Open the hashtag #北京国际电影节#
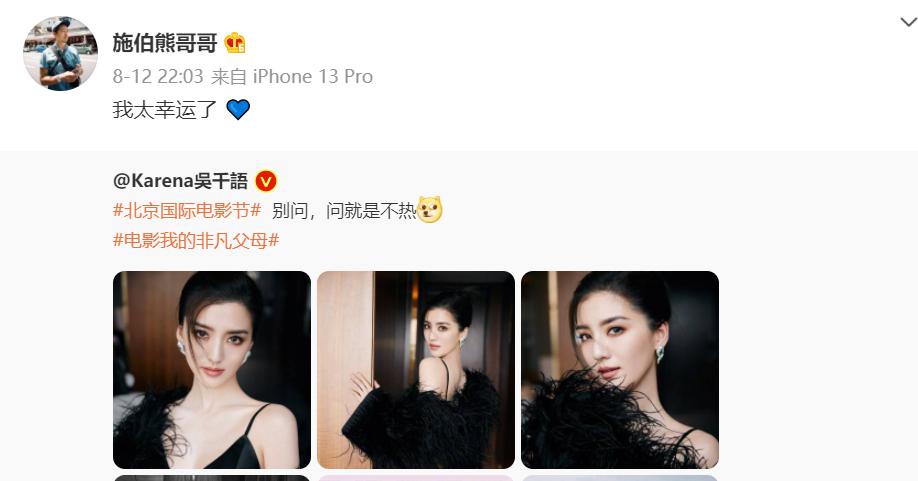The image size is (918, 481). pos(187,210)
